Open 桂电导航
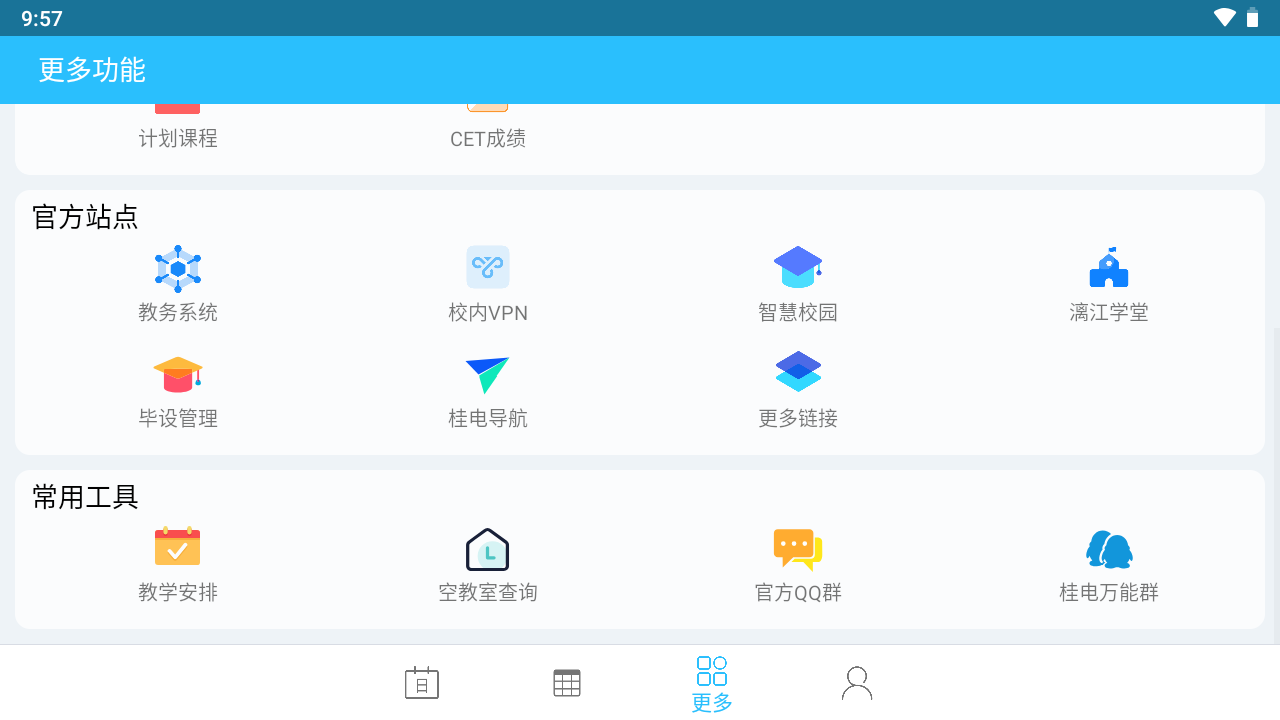This screenshot has width=1280, height=720. point(488,391)
